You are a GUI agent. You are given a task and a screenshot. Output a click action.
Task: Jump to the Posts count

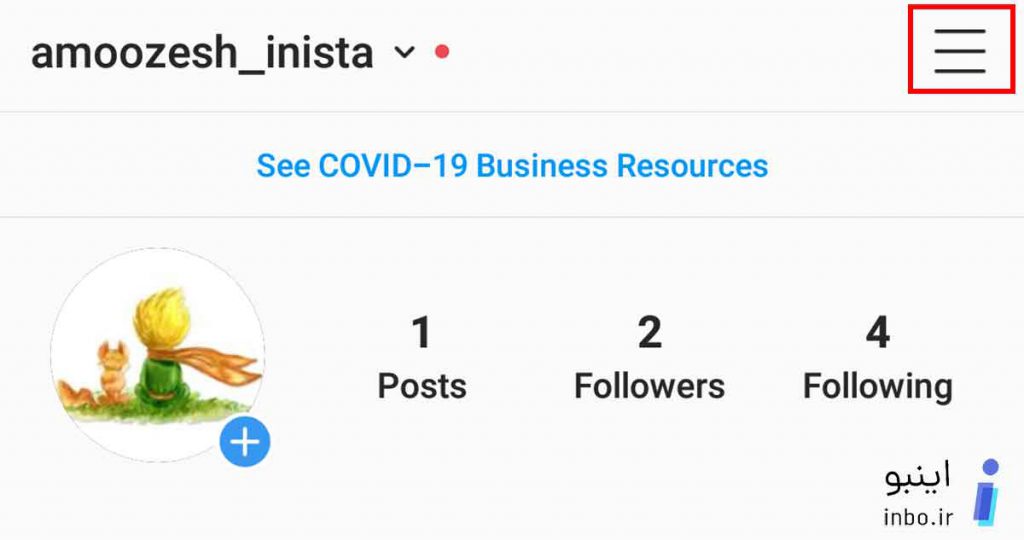422,360
